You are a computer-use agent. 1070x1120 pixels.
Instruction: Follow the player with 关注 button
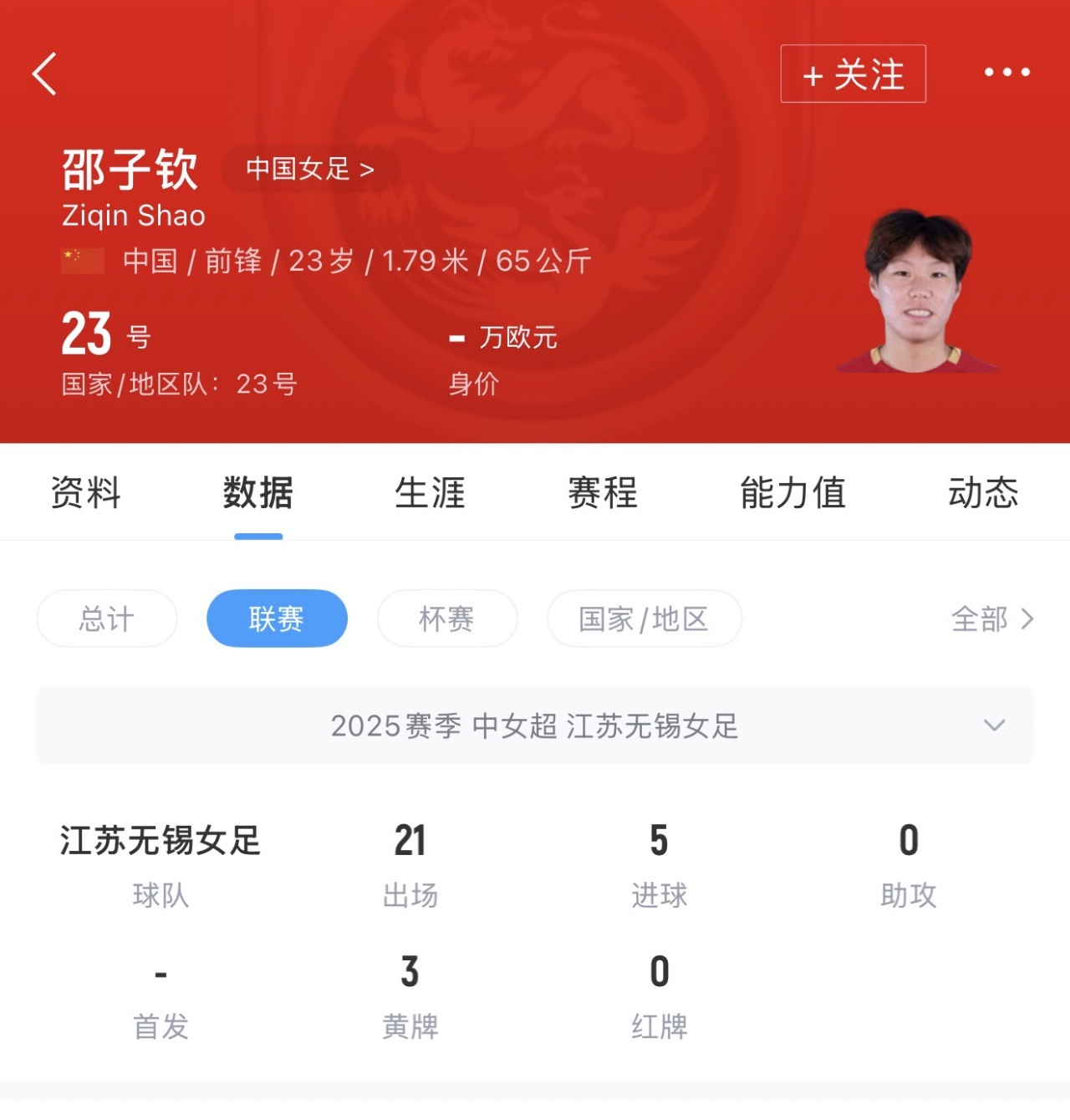[853, 74]
